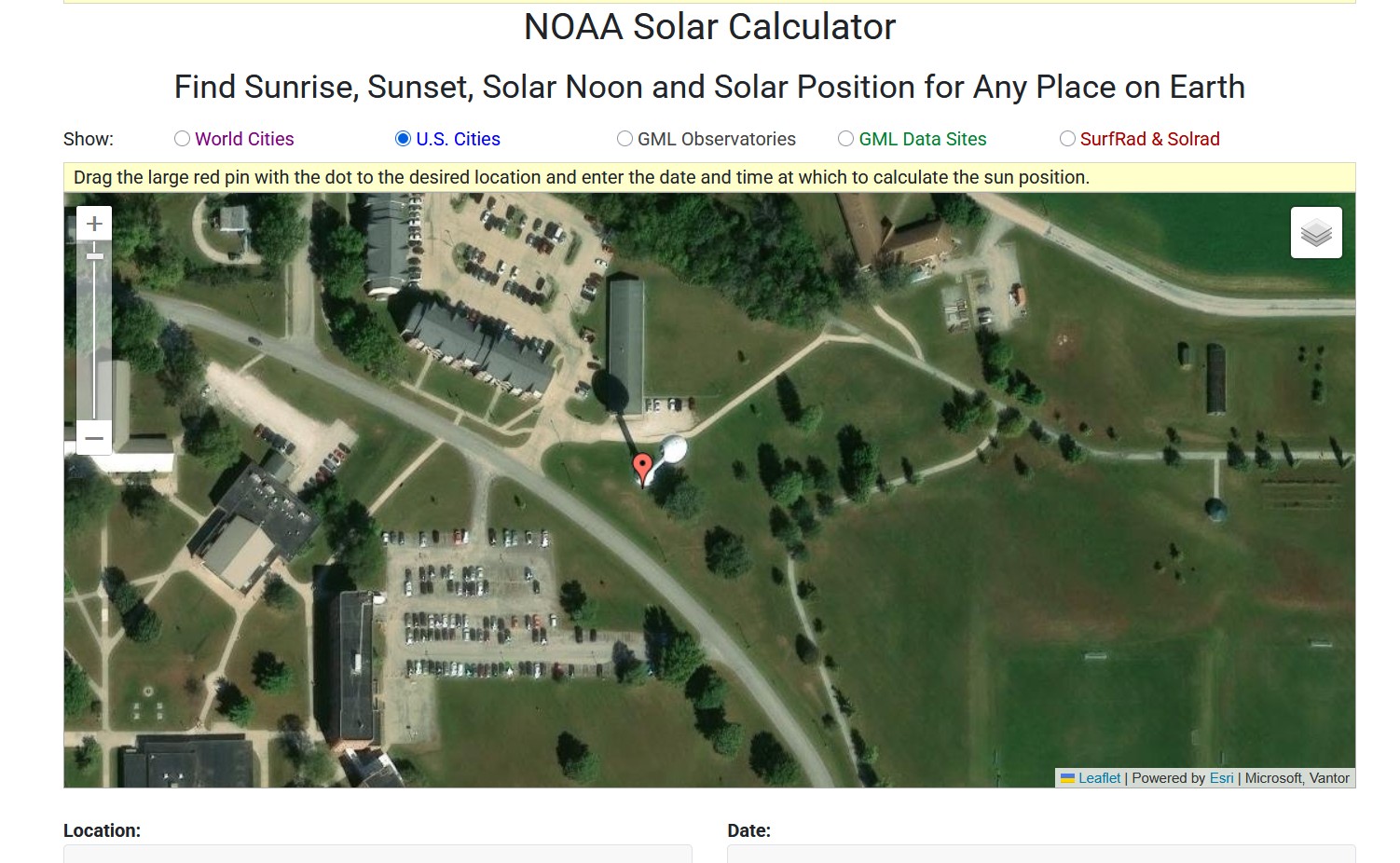Zoom in the map with plus button
This screenshot has height=863, width=1400.
pos(94,224)
